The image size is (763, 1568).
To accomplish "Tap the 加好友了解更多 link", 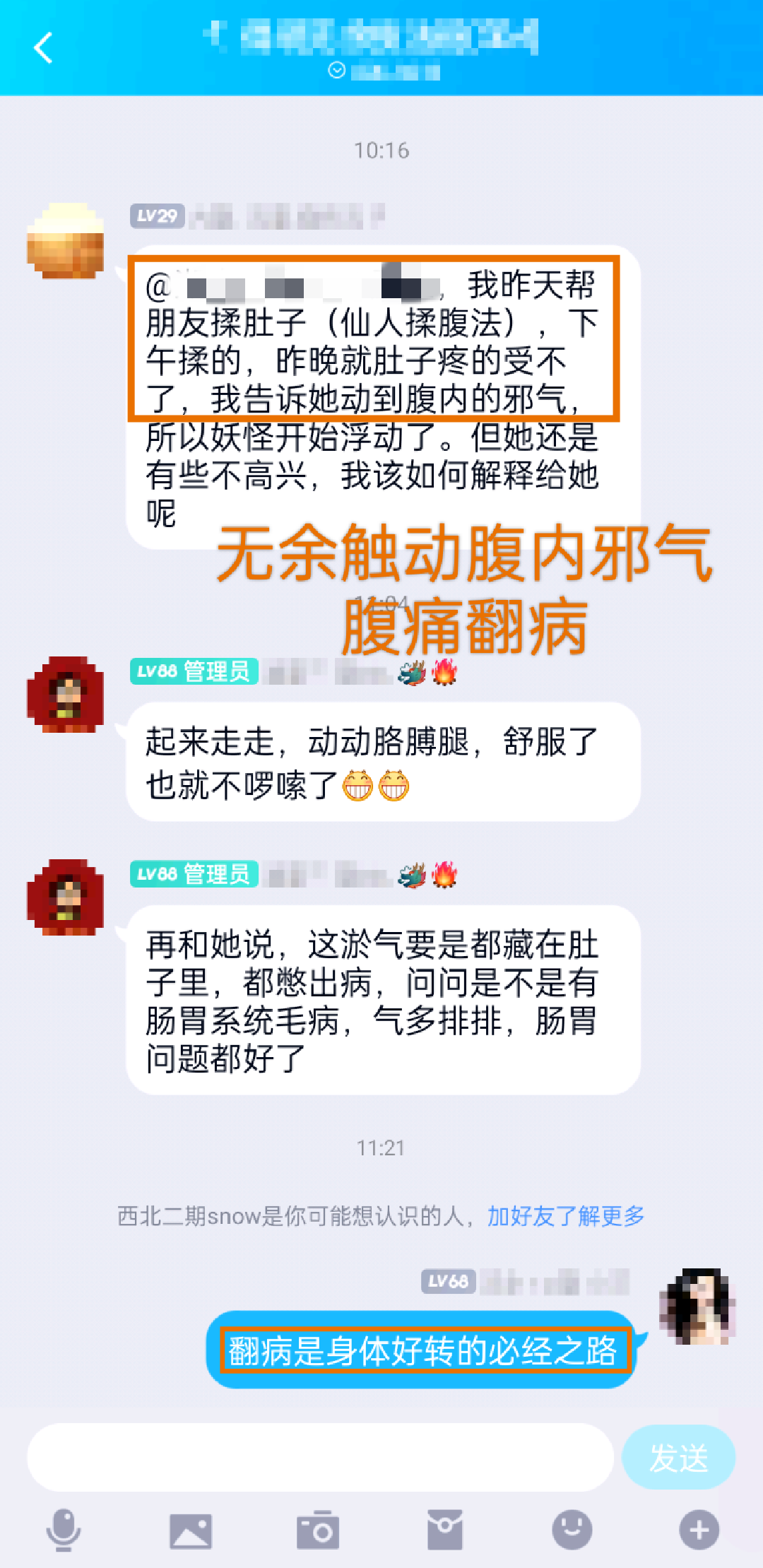I will pyautogui.click(x=566, y=1215).
